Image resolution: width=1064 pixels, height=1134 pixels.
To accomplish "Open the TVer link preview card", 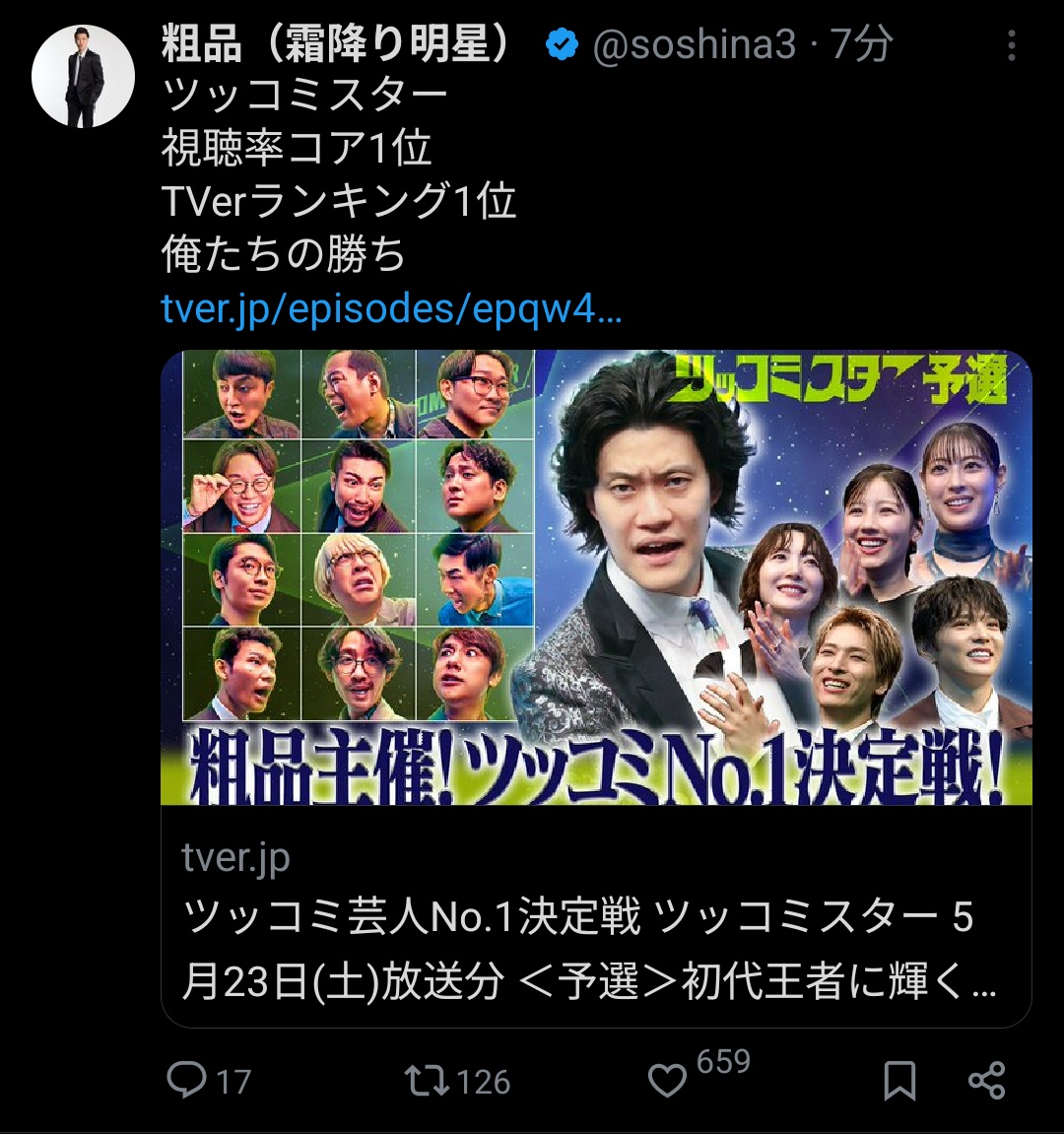I will tap(596, 689).
